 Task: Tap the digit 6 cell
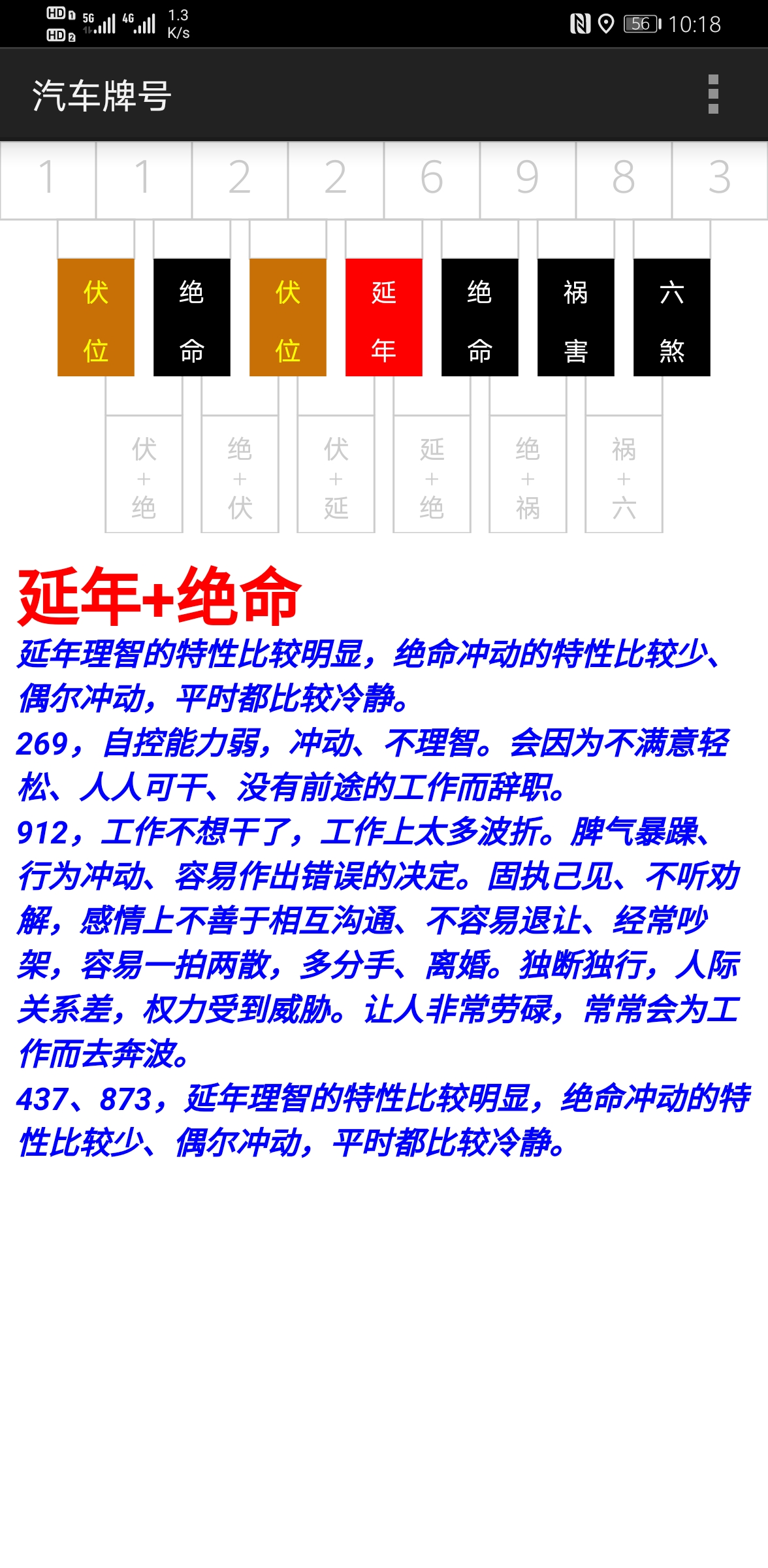432,179
